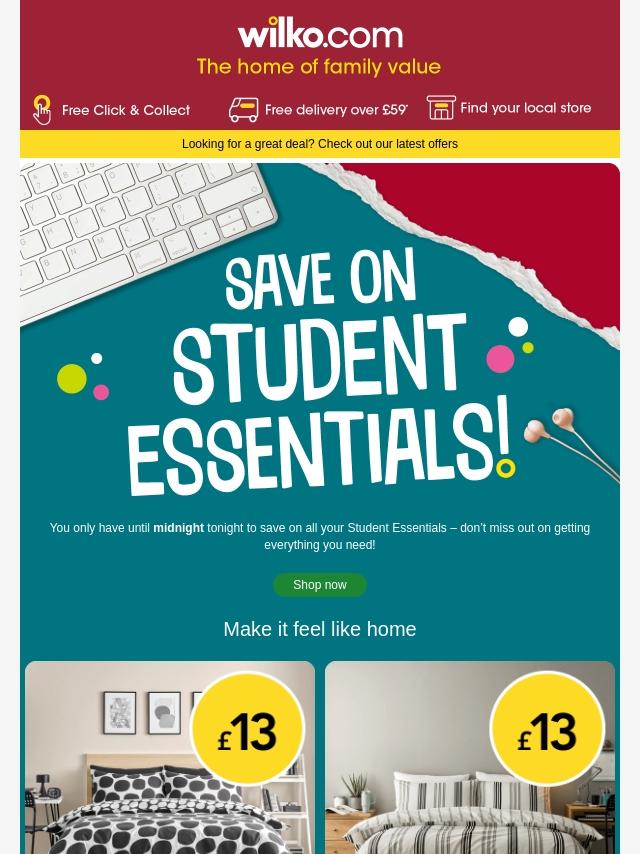Open the £13 striped bedding card
The width and height of the screenshot is (640, 854).
coord(470,757)
